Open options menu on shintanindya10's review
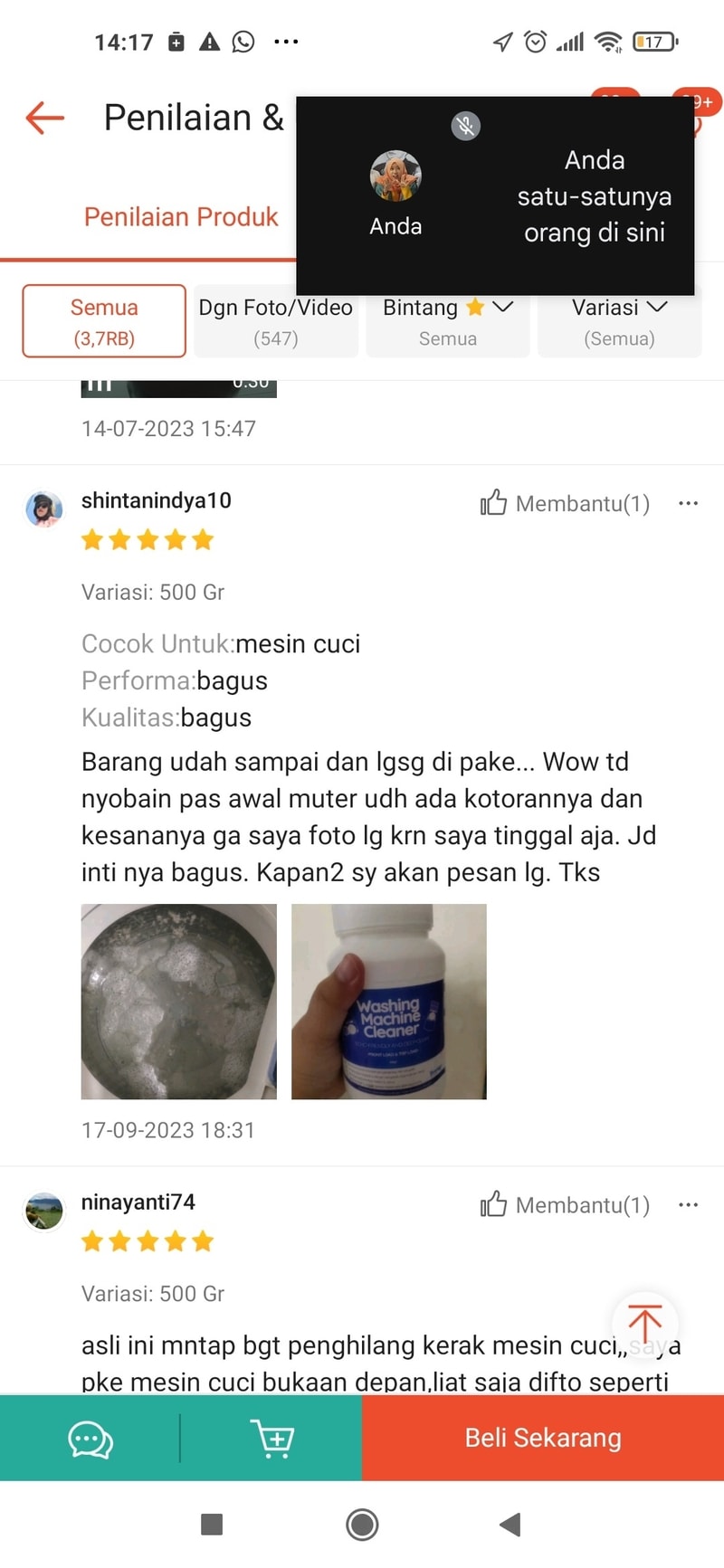The height and width of the screenshot is (1568, 724). click(689, 503)
